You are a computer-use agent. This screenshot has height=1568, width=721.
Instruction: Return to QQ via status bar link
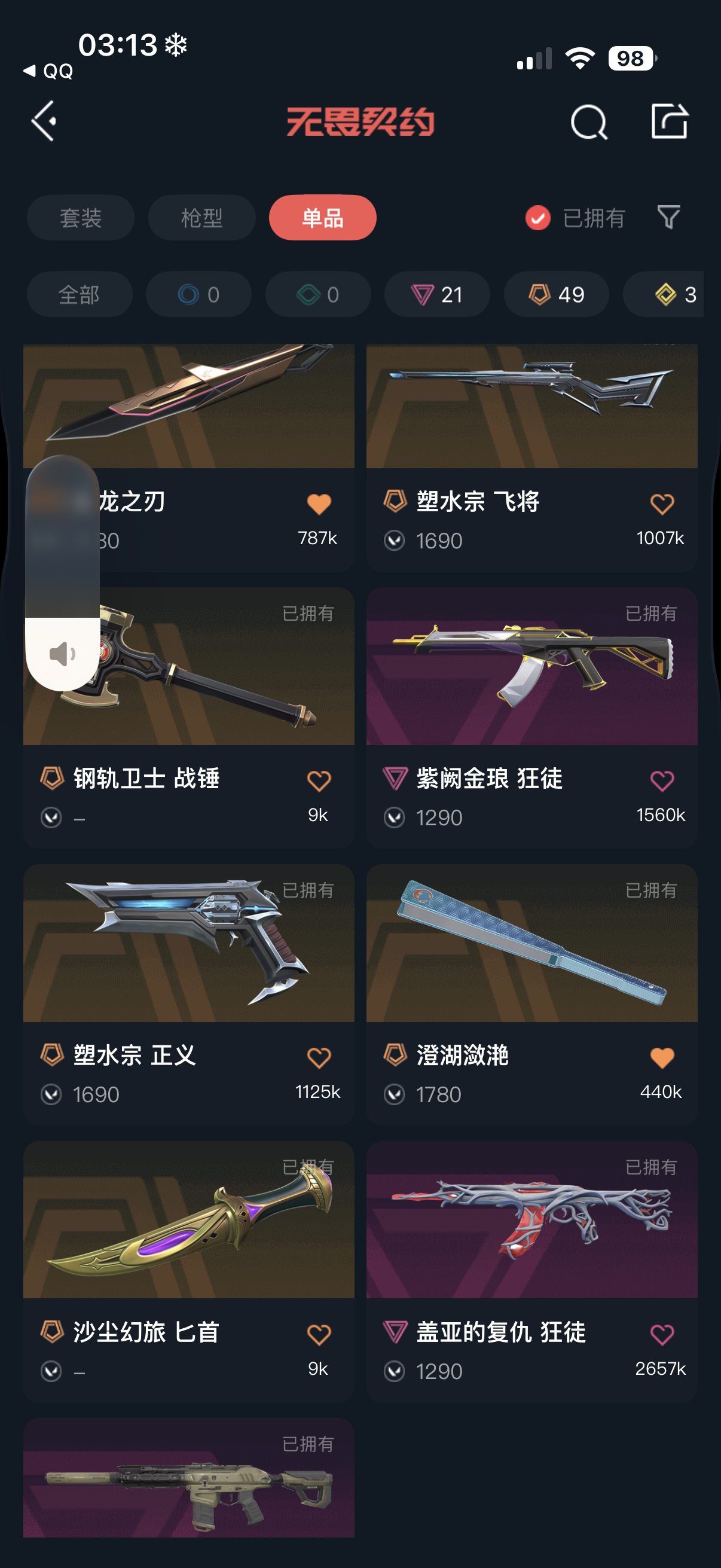point(48,71)
